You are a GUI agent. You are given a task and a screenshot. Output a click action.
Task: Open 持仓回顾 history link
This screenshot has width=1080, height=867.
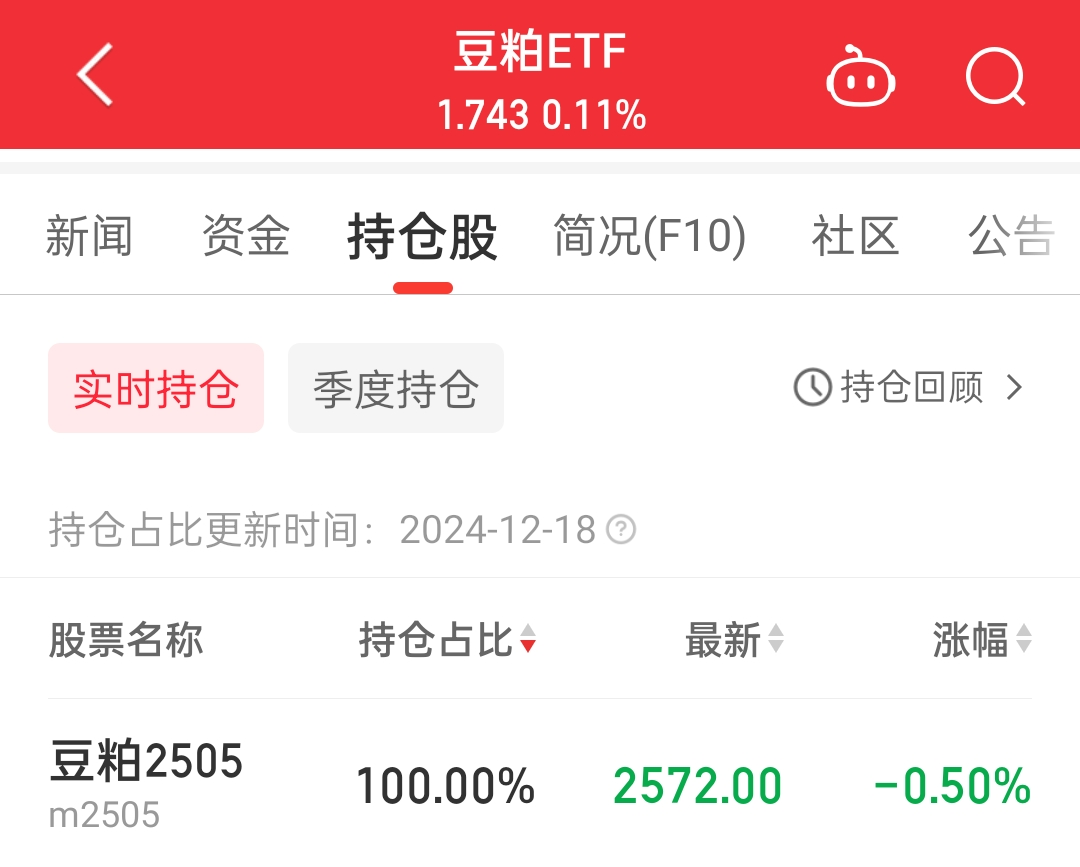[x=910, y=387]
